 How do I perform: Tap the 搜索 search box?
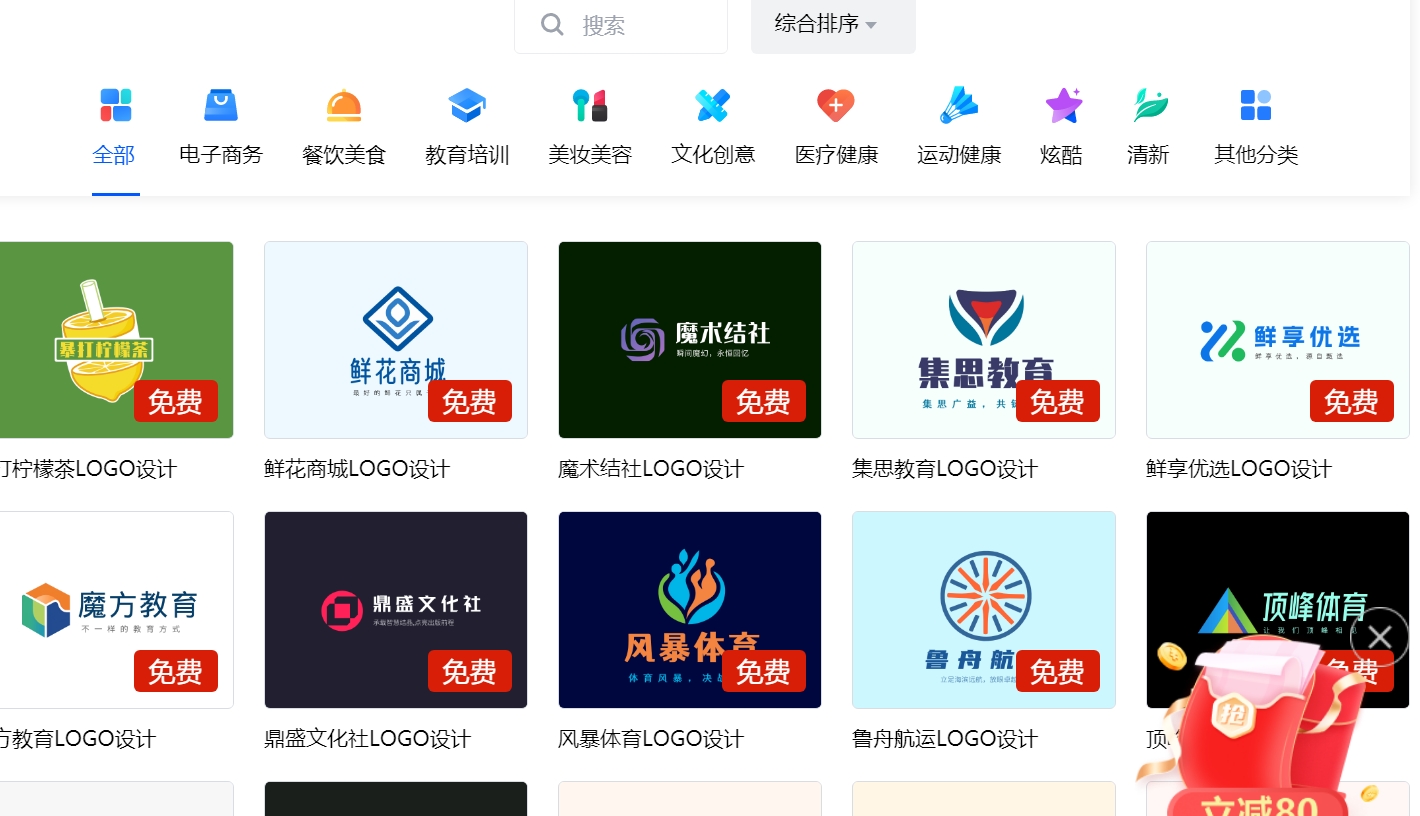[x=640, y=25]
